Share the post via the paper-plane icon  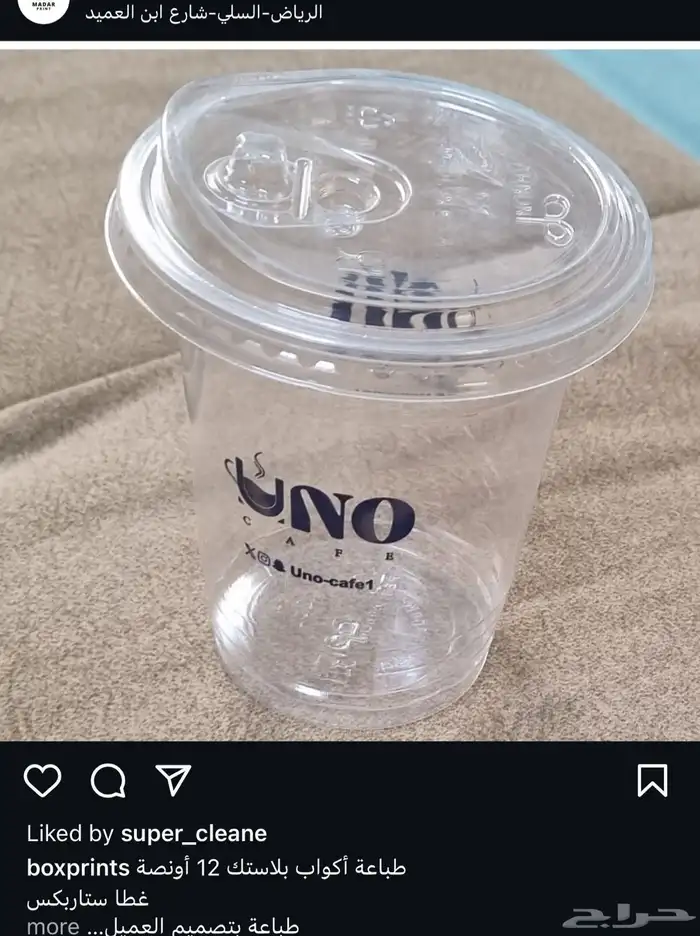click(x=173, y=779)
